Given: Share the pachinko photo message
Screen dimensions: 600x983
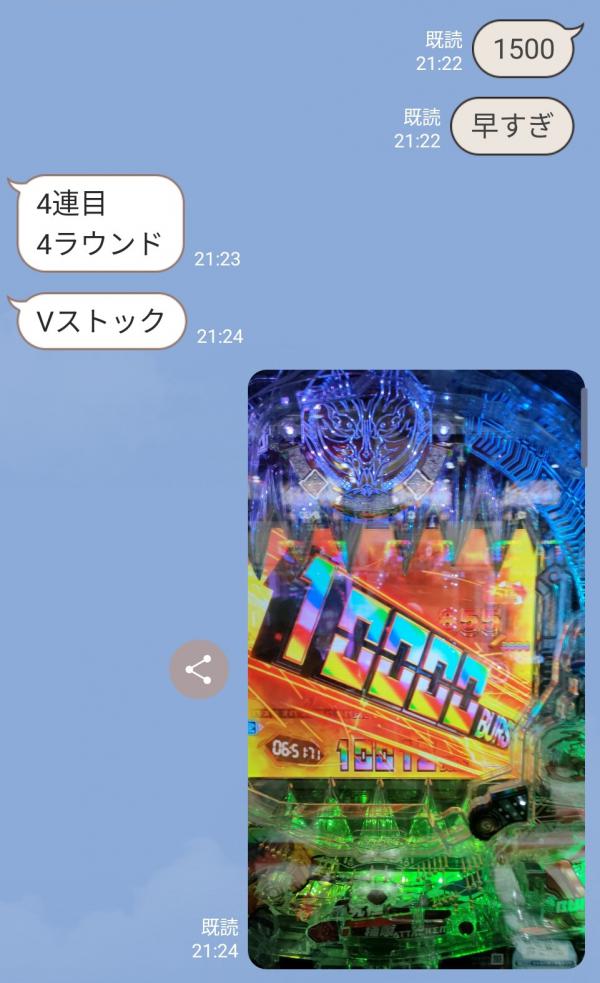Looking at the screenshot, I should (198, 669).
